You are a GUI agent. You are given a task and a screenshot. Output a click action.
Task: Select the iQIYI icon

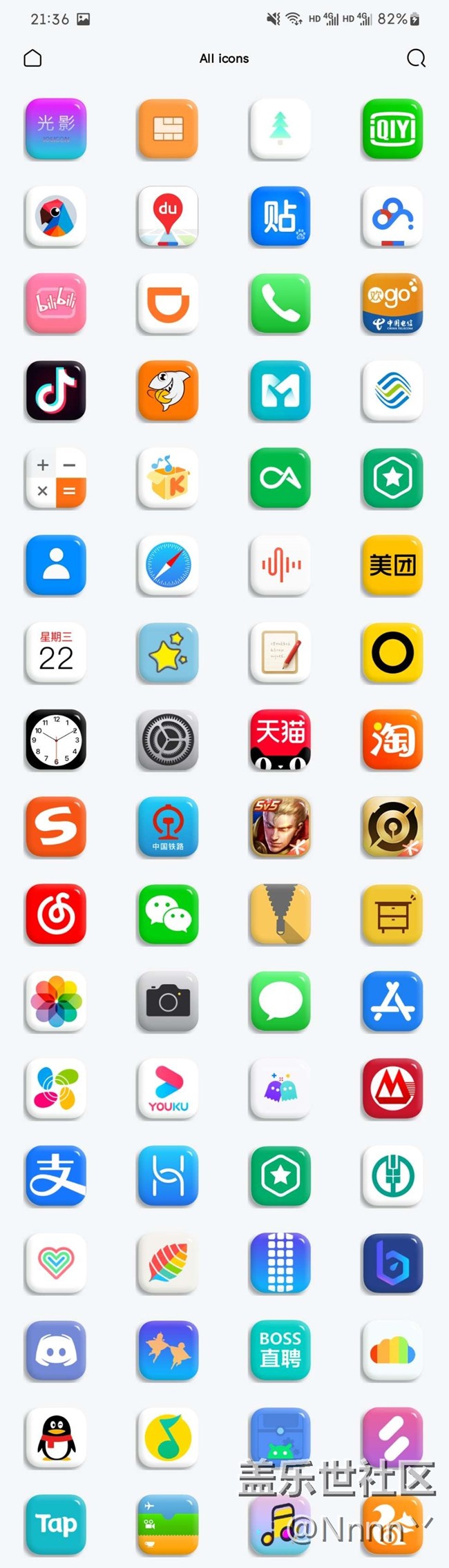pyautogui.click(x=392, y=129)
